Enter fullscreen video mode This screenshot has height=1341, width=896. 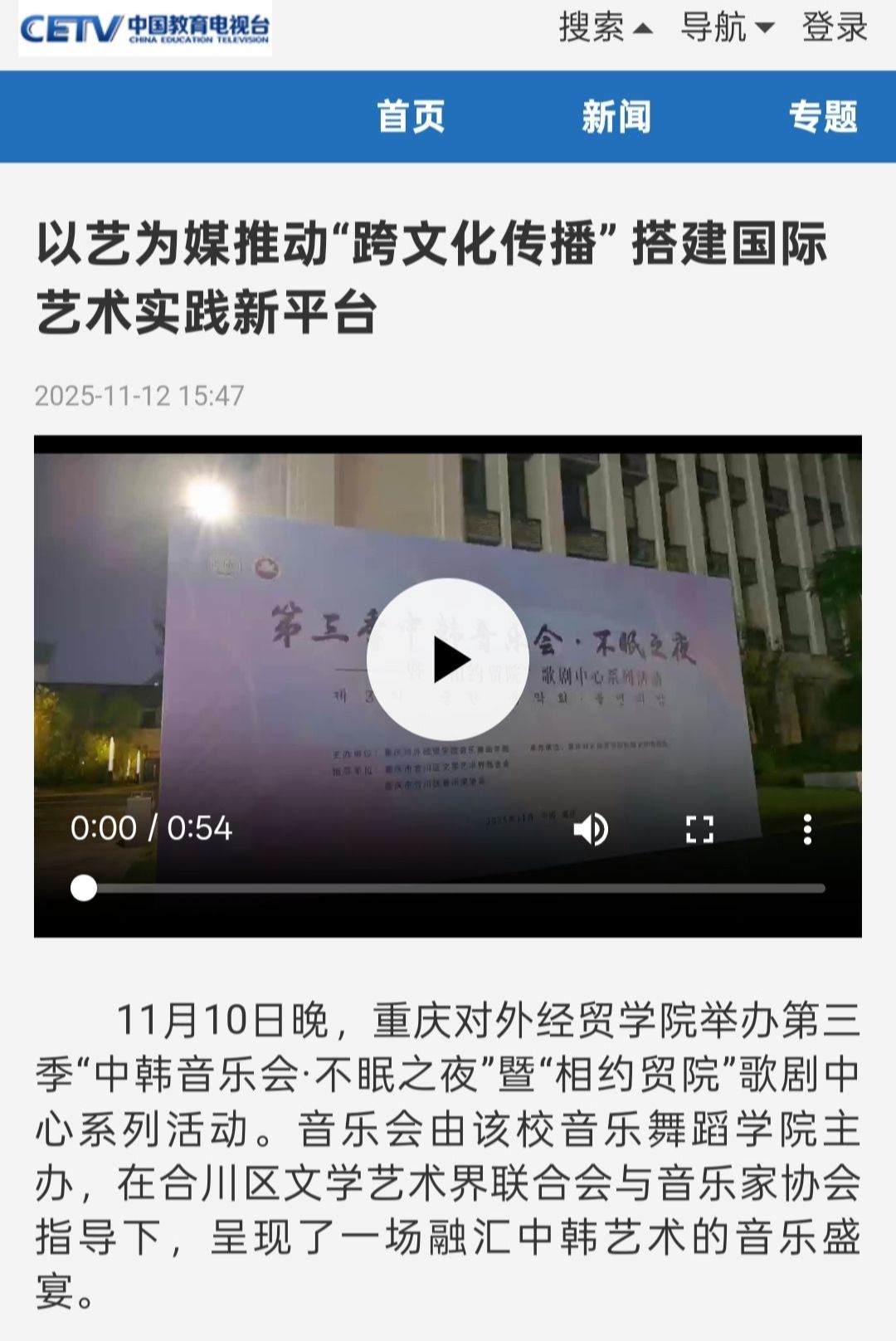[x=699, y=829]
